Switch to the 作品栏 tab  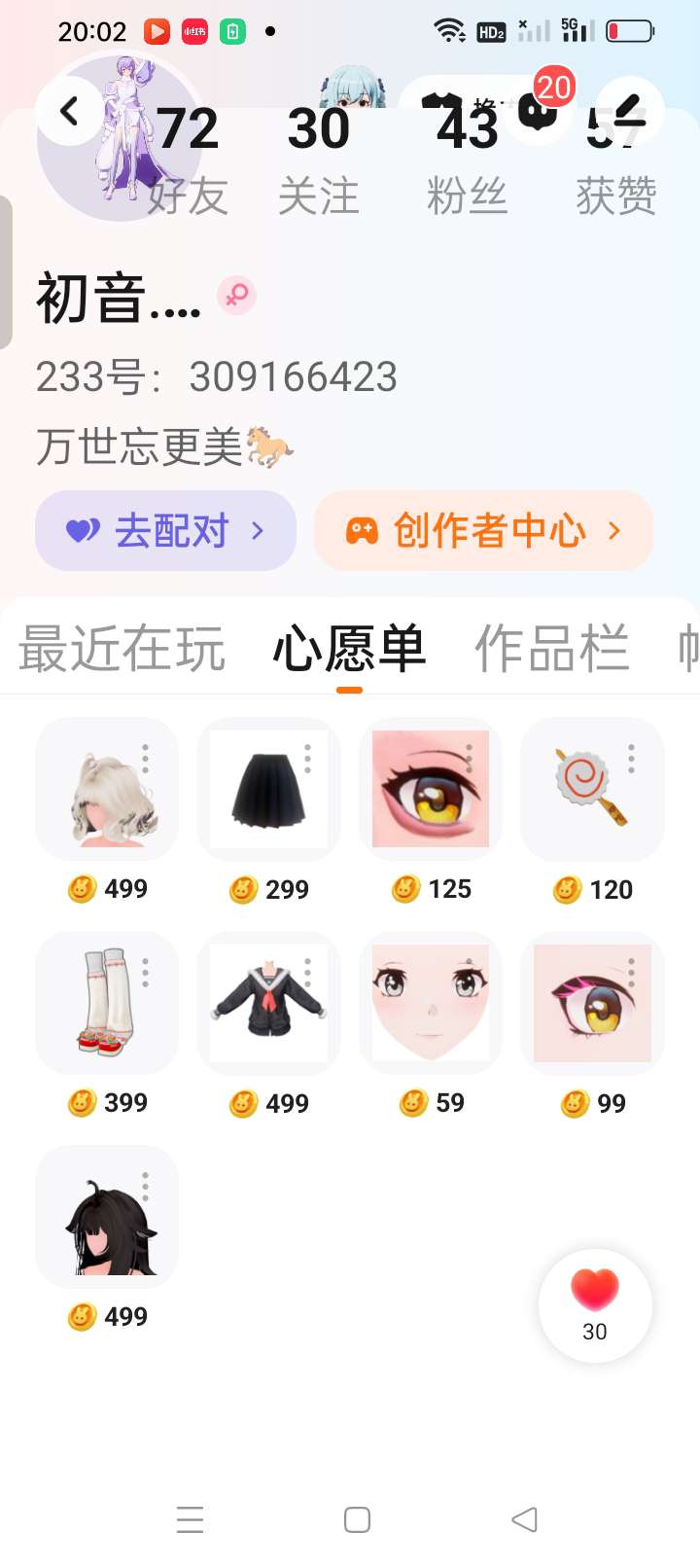point(551,649)
